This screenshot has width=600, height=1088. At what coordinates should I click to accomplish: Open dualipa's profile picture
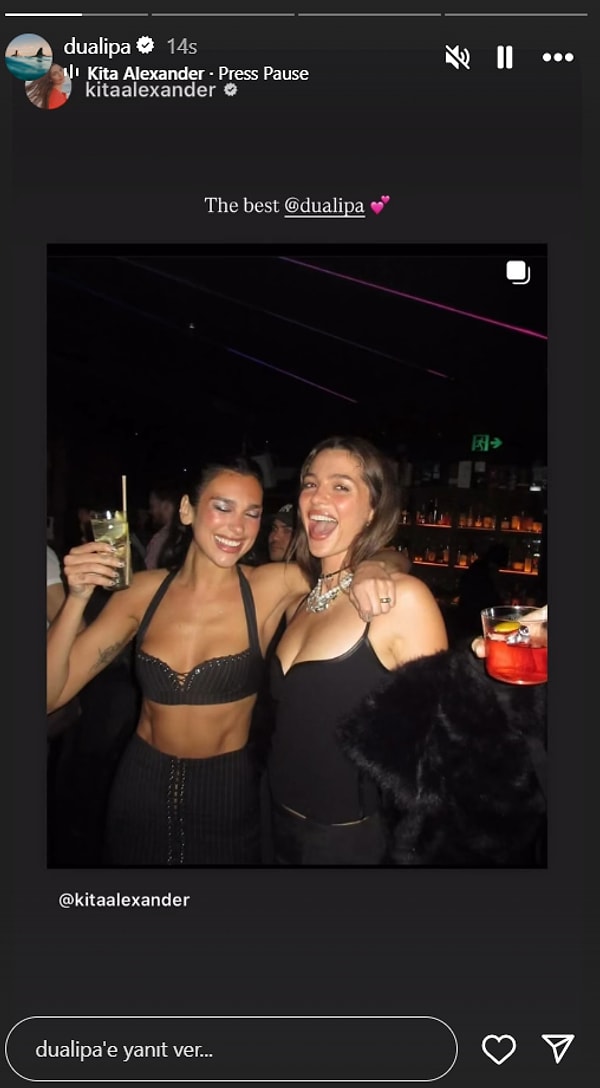tap(28, 55)
